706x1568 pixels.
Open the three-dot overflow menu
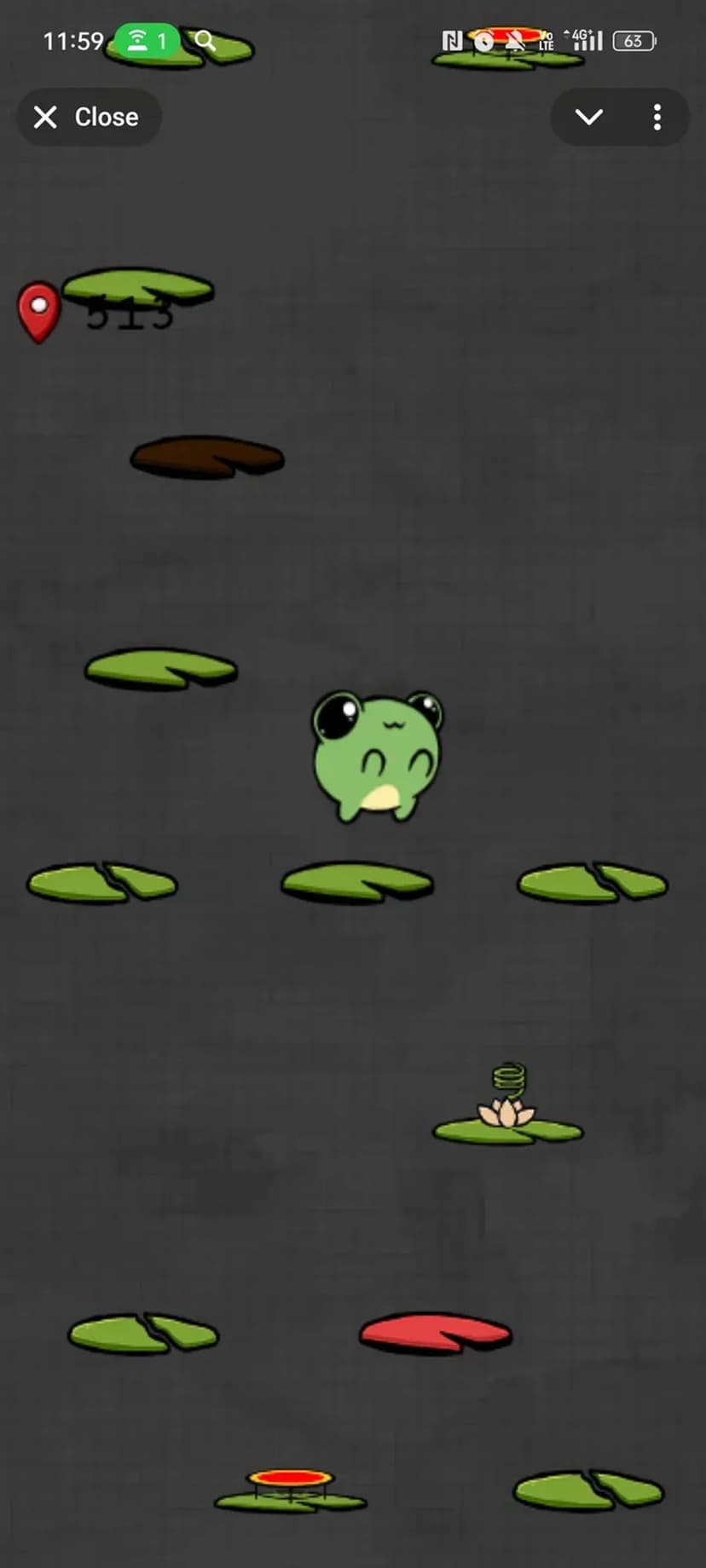[657, 117]
